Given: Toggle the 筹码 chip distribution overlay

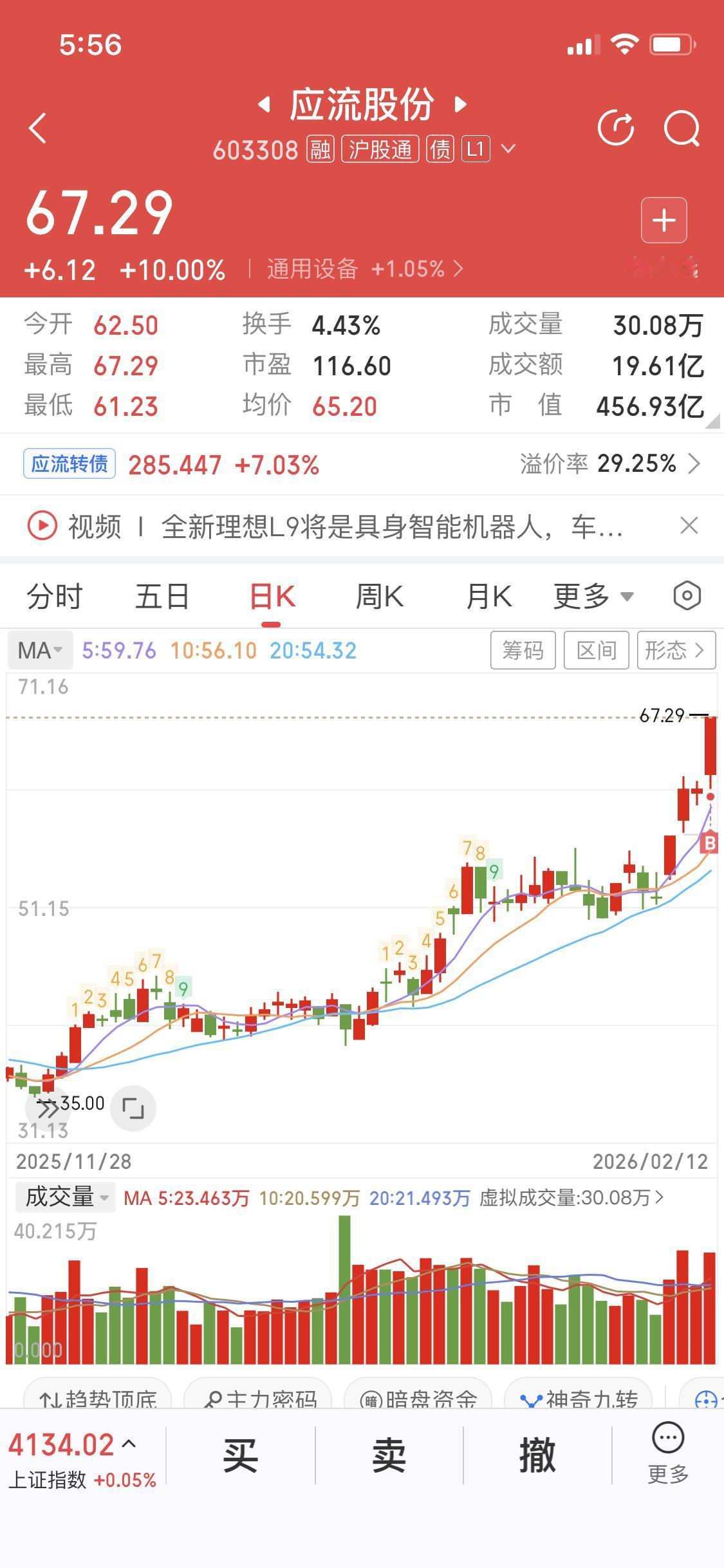Looking at the screenshot, I should pyautogui.click(x=523, y=650).
